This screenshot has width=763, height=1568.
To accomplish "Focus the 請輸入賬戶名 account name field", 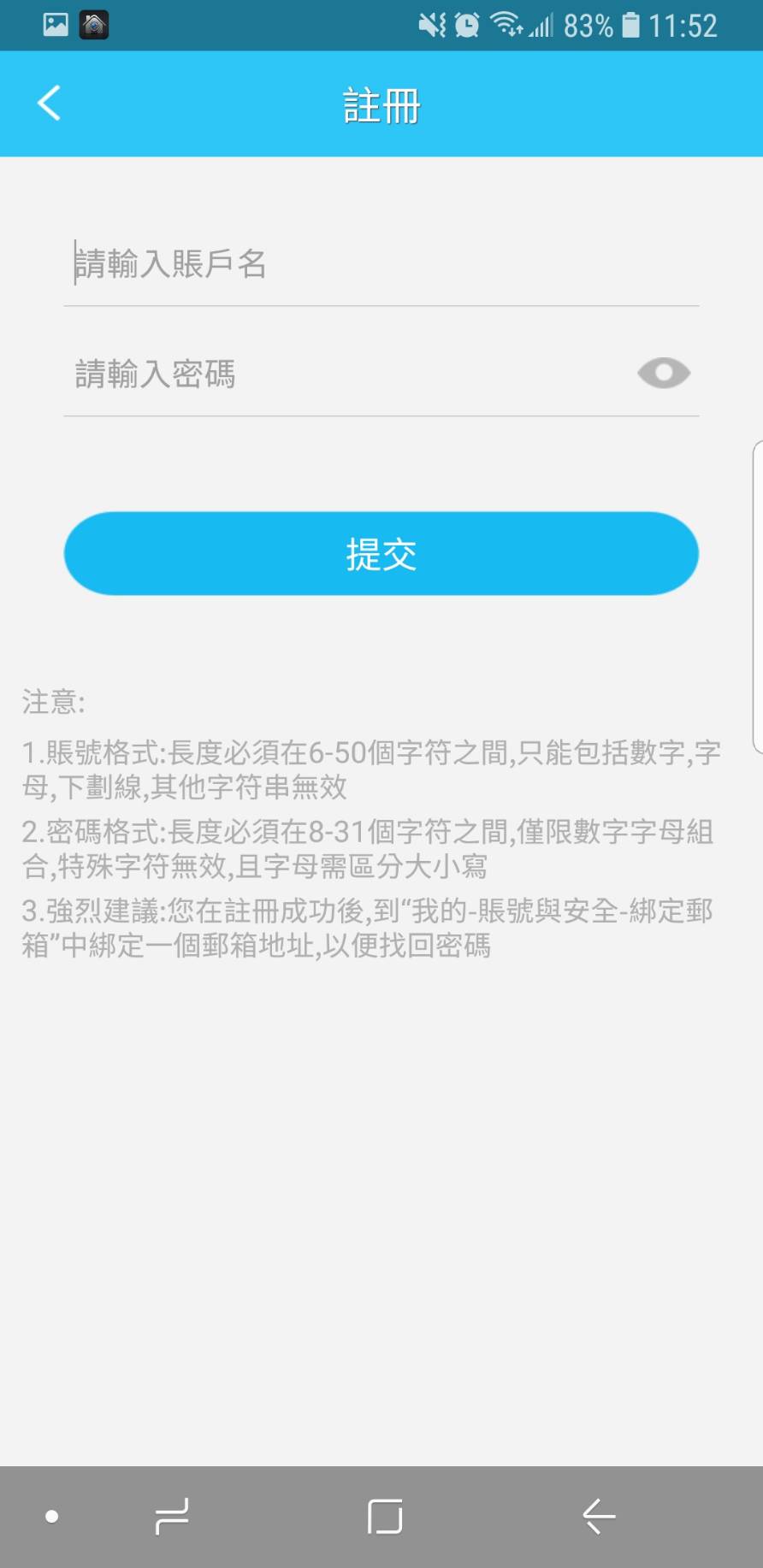I will point(381,263).
